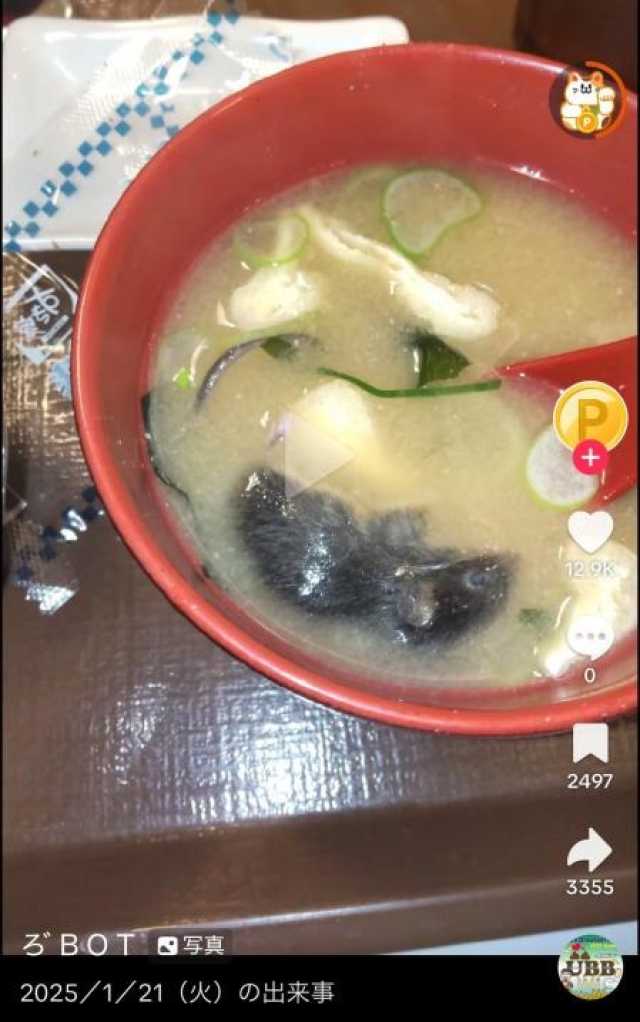
Task: Follow creator with the pink plus badge
Action: 590,458
